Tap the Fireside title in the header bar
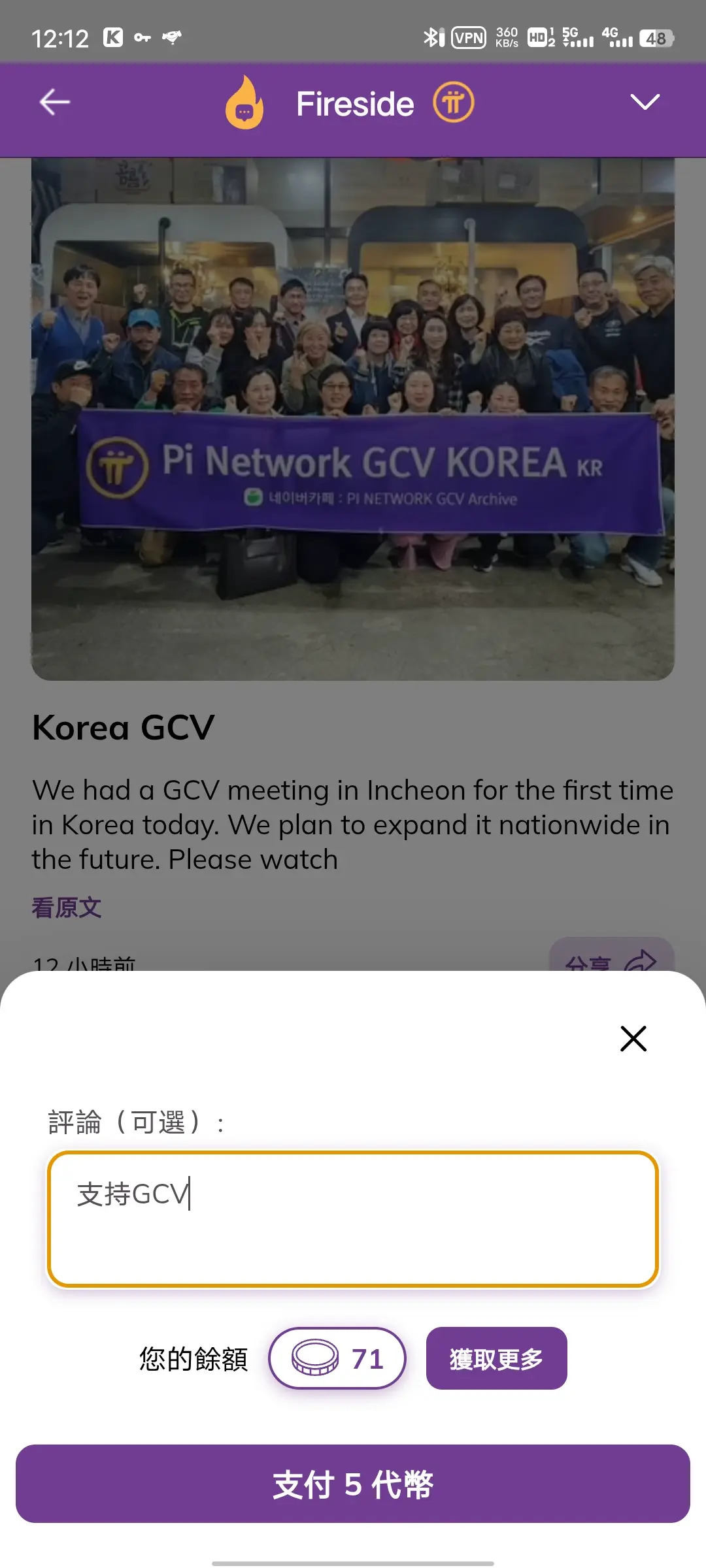The height and width of the screenshot is (1568, 706). [355, 103]
